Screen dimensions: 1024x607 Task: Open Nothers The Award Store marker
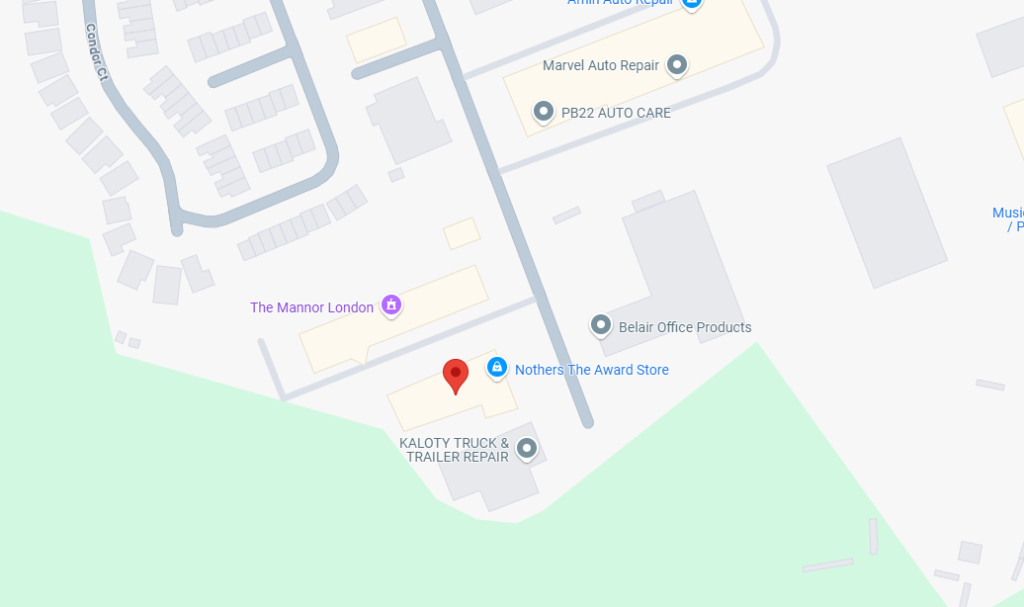(497, 368)
